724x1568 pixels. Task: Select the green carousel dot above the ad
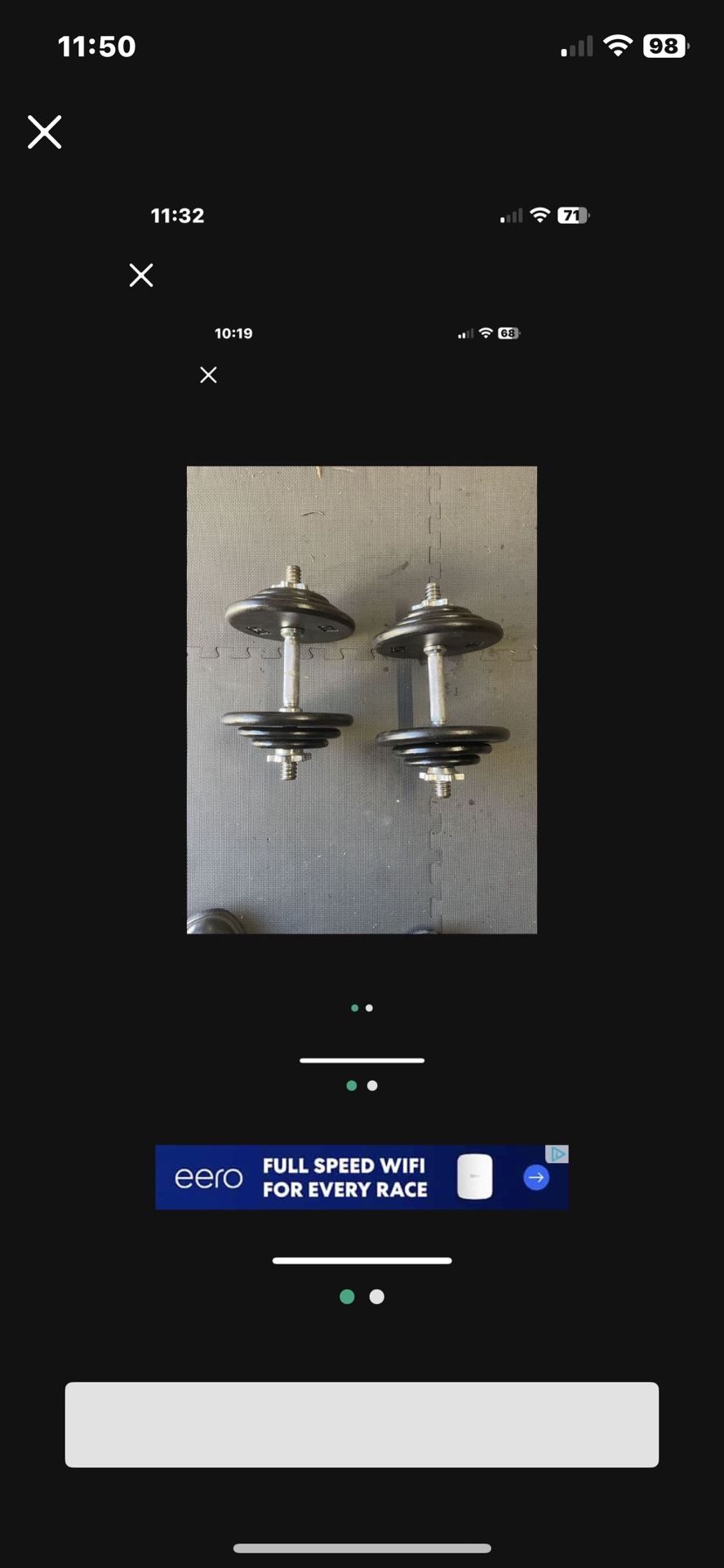(351, 1085)
